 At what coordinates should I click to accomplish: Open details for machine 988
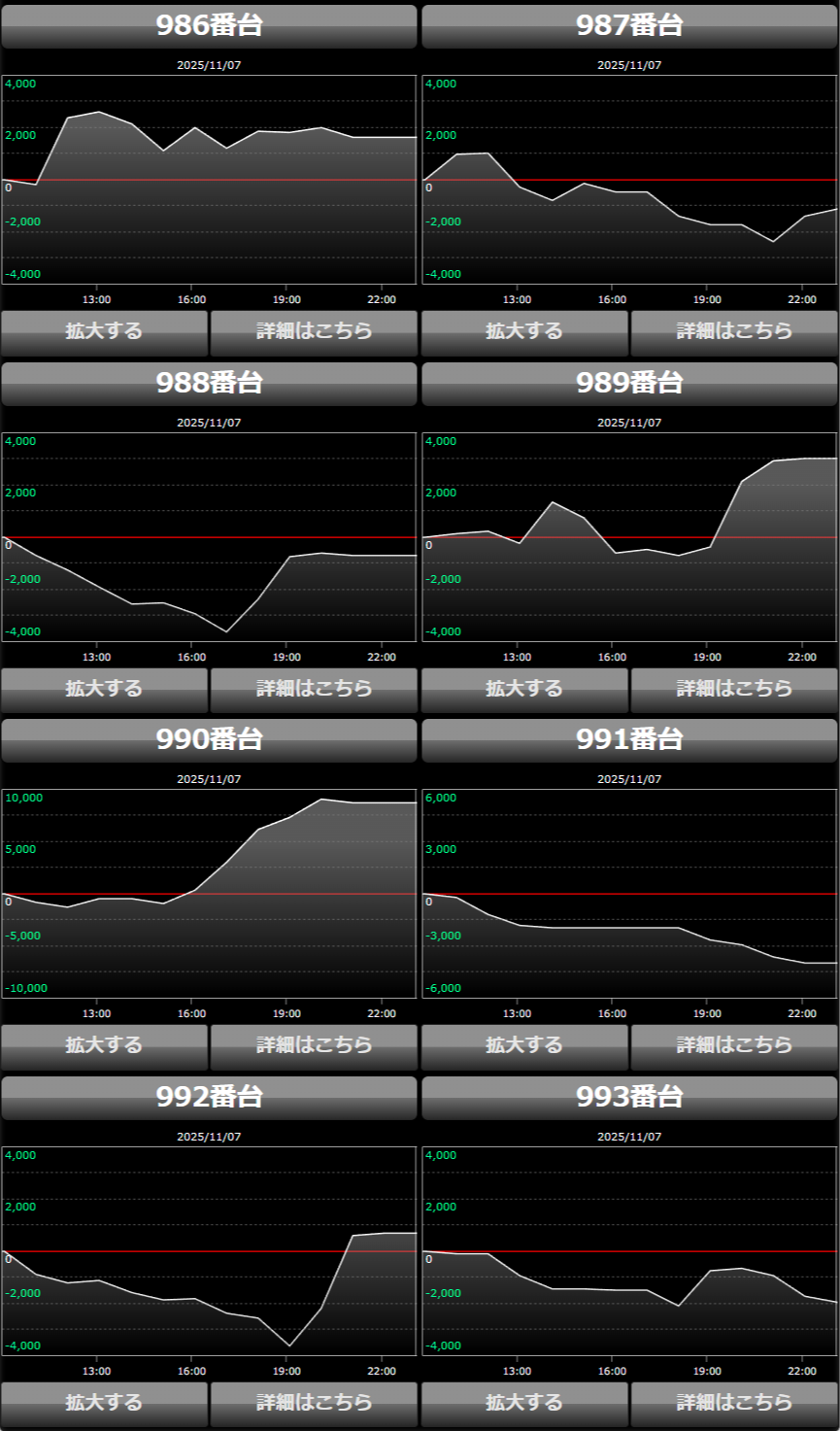tap(314, 690)
